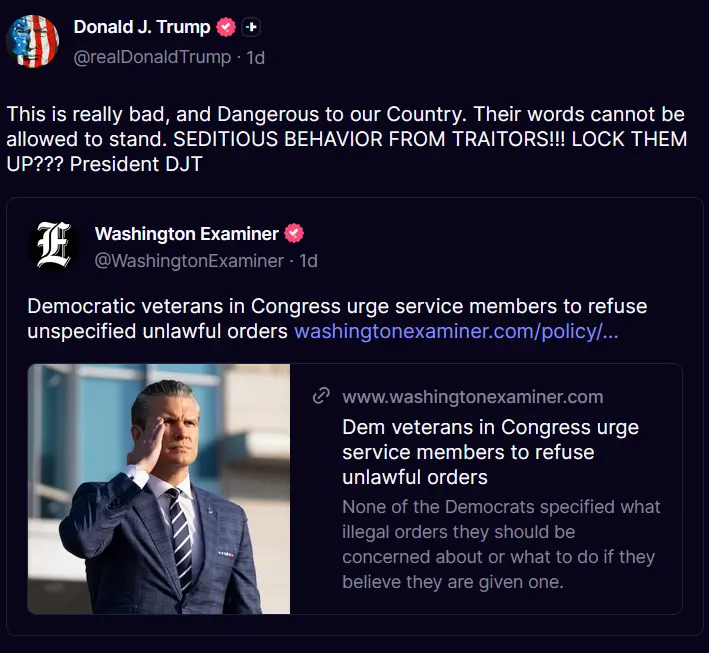Tap the @WashingtonExaminer handle
The image size is (709, 653).
189,261
